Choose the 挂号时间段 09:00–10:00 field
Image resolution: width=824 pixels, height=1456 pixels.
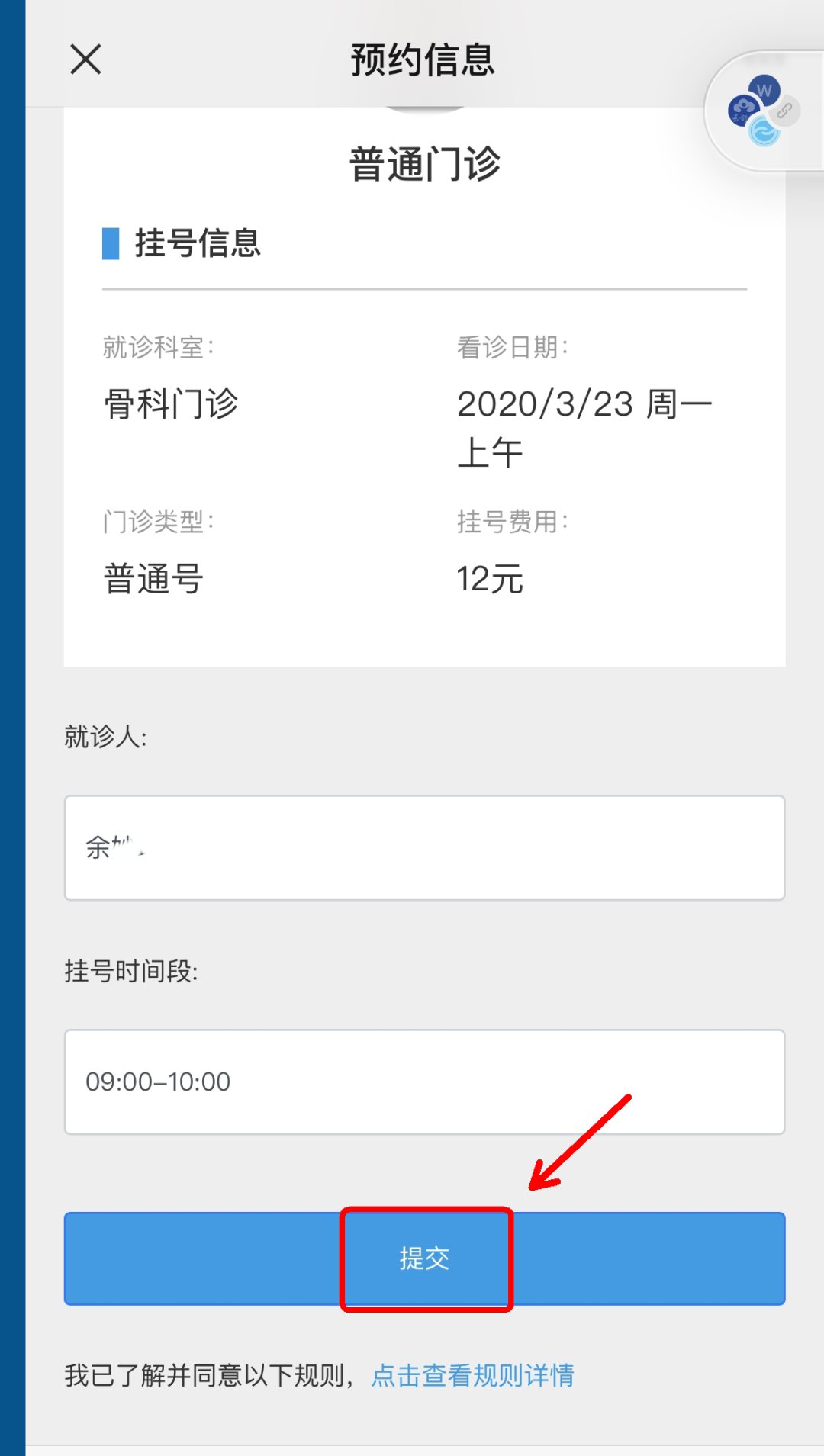(x=424, y=1082)
